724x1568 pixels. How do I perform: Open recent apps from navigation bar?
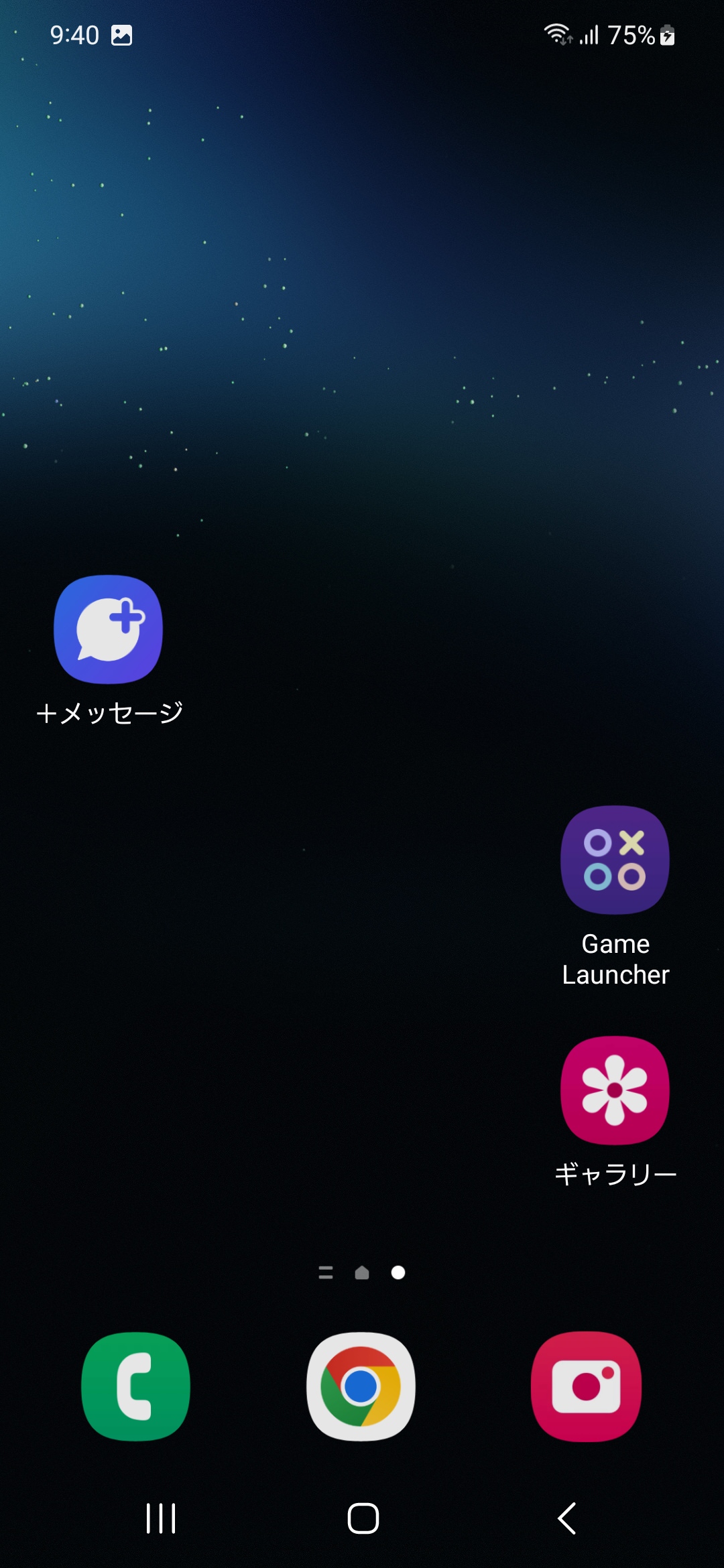coord(161,1518)
